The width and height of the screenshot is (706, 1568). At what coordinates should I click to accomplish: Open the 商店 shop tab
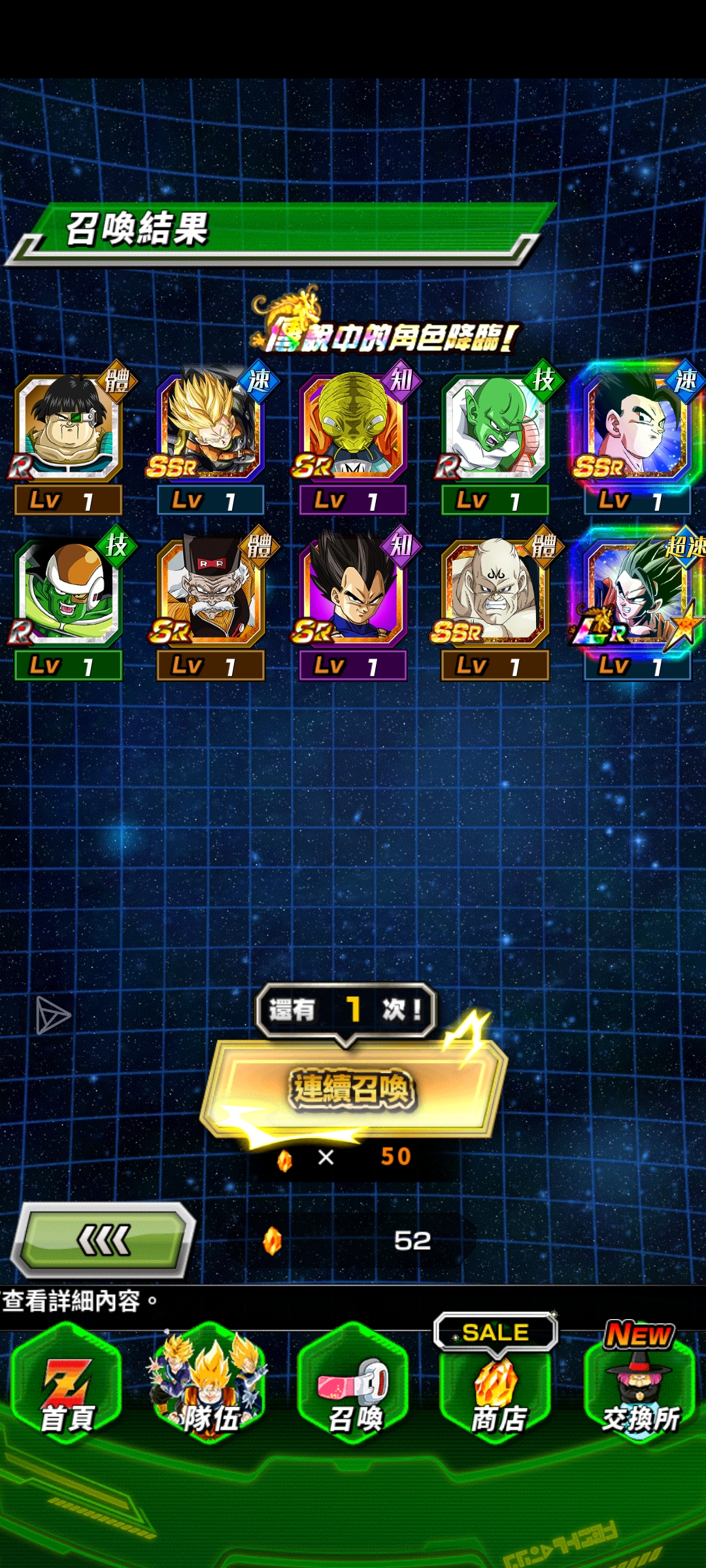pos(497,1388)
